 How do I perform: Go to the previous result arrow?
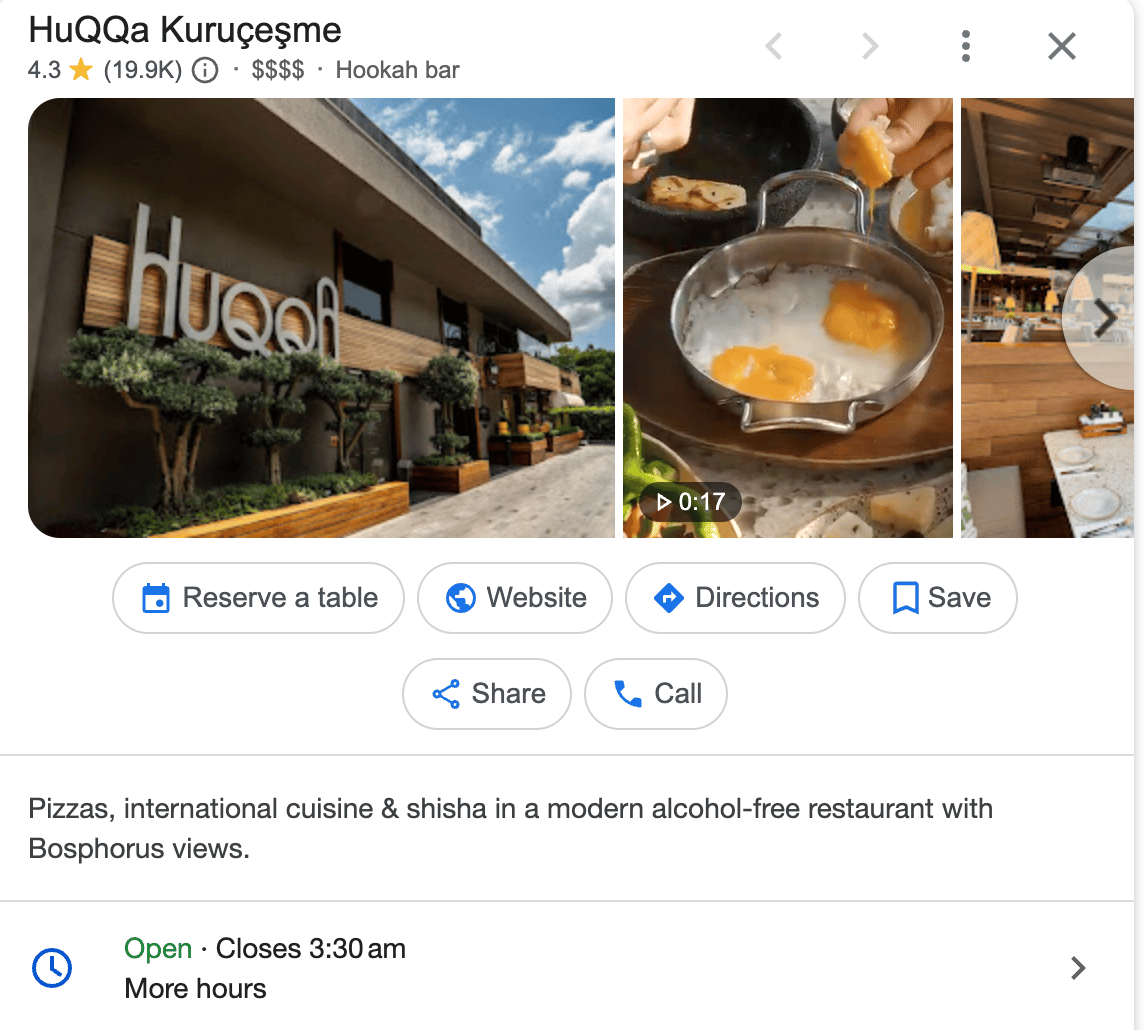774,46
